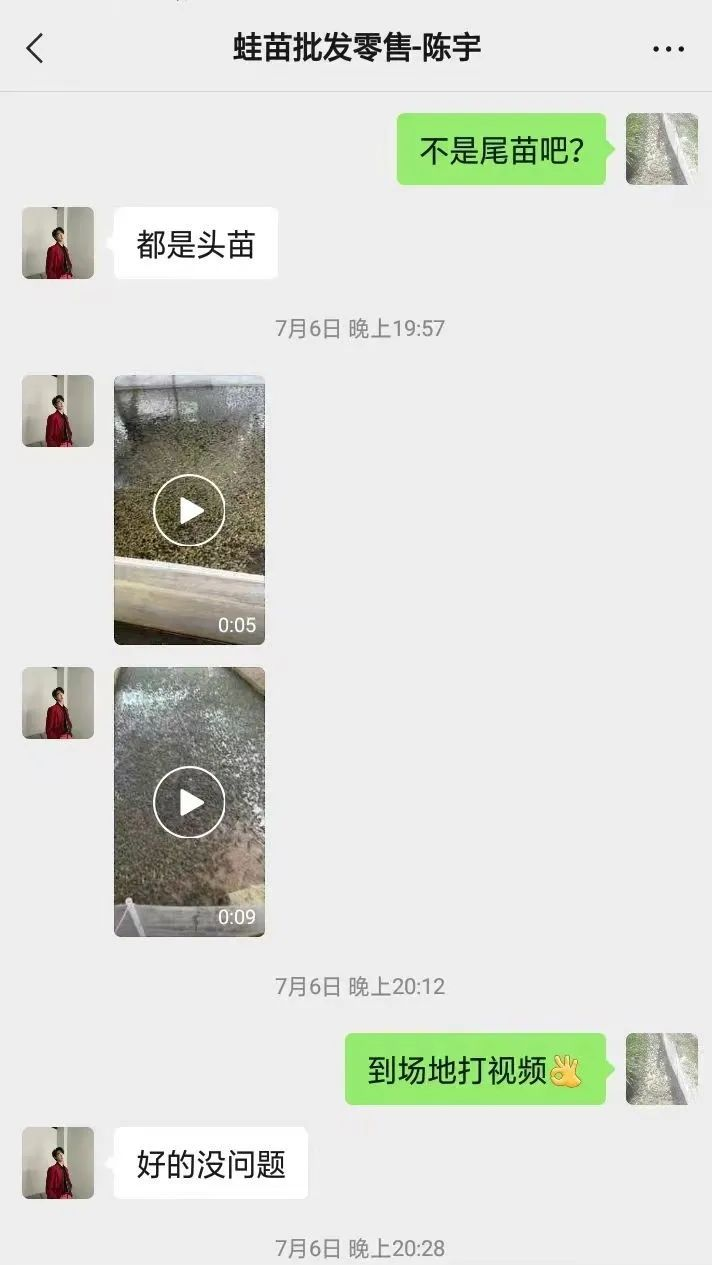This screenshot has width=712, height=1265.
Task: Play the 0:05 video message
Action: click(189, 510)
